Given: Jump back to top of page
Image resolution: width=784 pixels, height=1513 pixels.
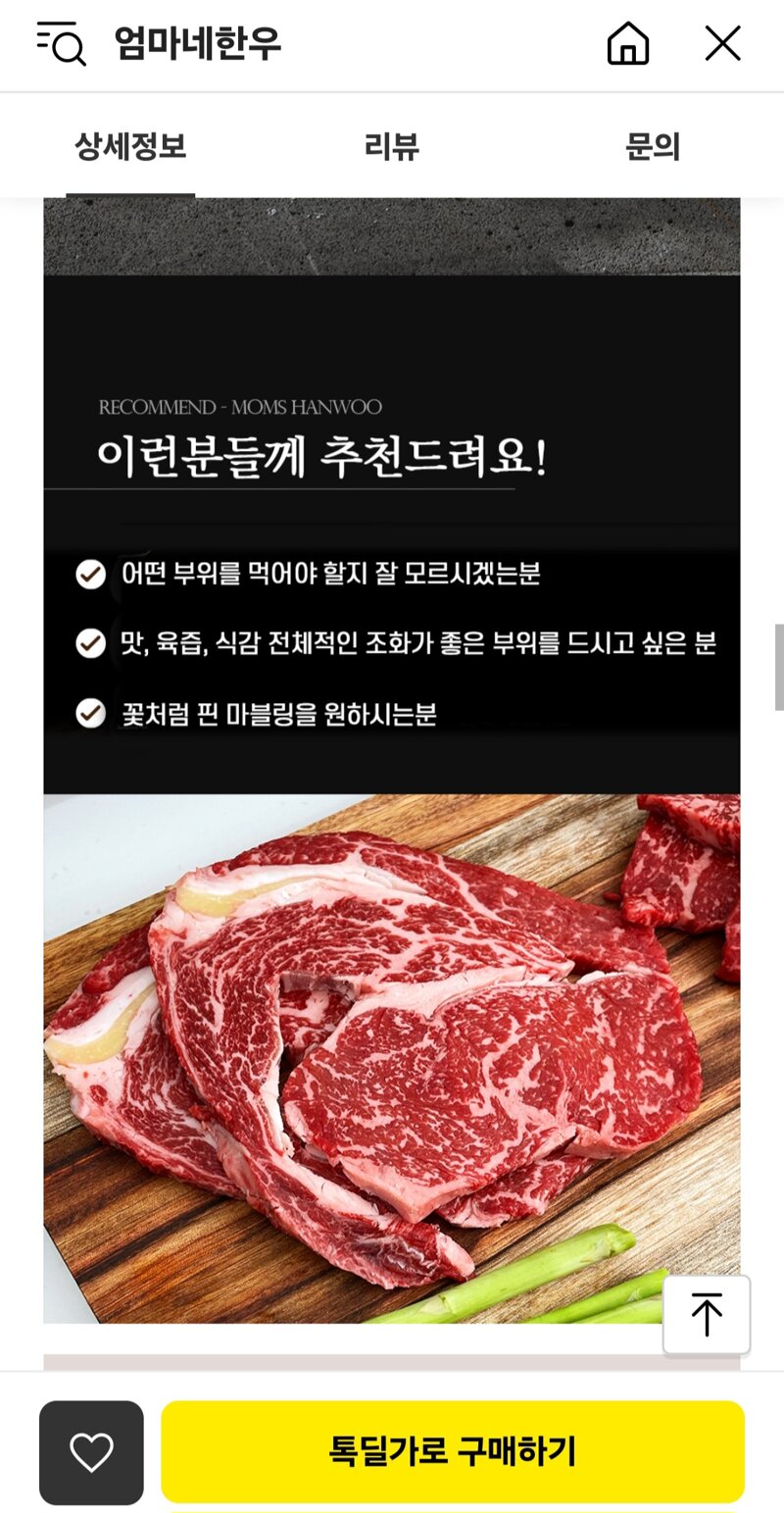Looking at the screenshot, I should [707, 1315].
